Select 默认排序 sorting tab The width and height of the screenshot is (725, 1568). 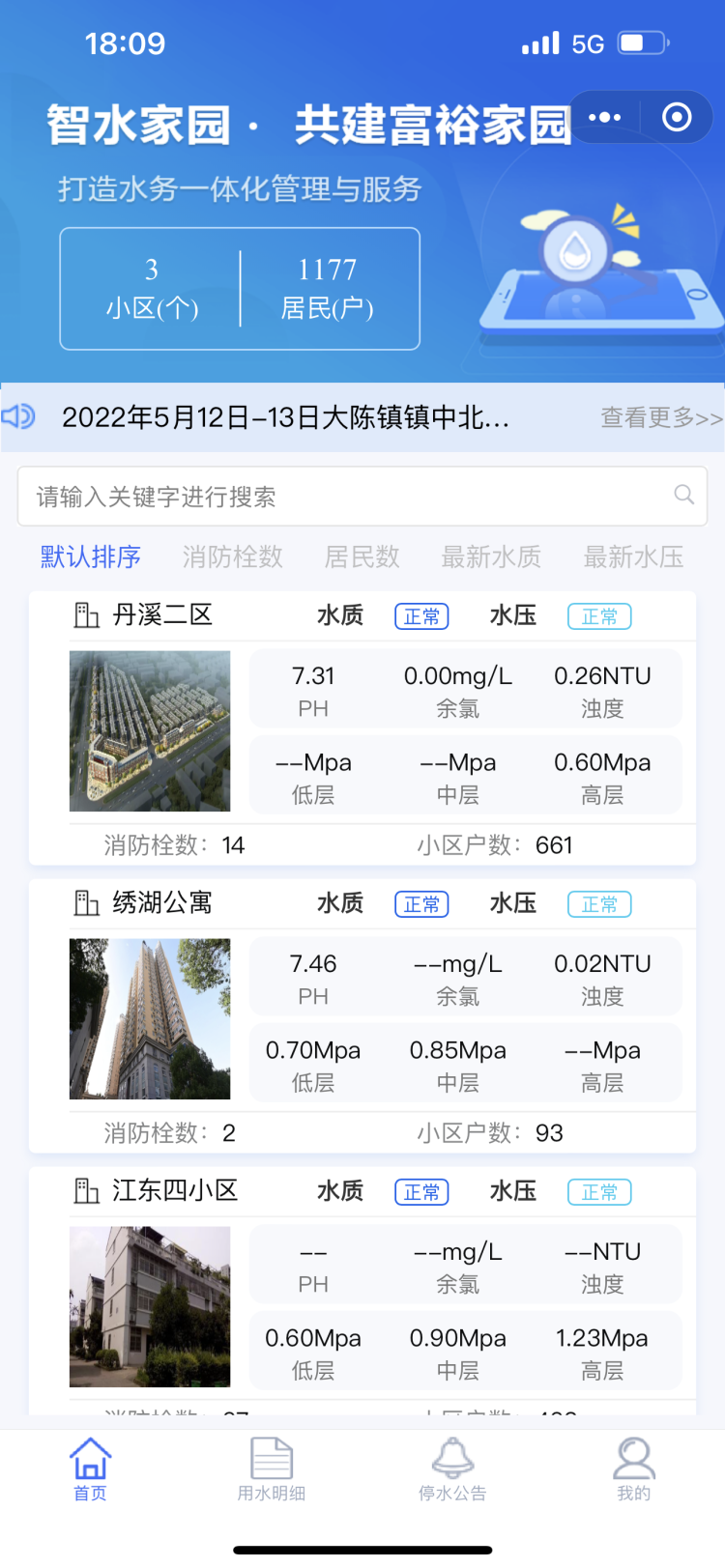coord(91,556)
